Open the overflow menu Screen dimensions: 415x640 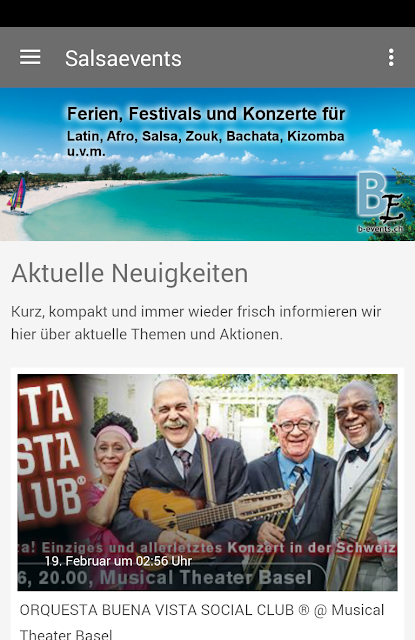tap(391, 58)
